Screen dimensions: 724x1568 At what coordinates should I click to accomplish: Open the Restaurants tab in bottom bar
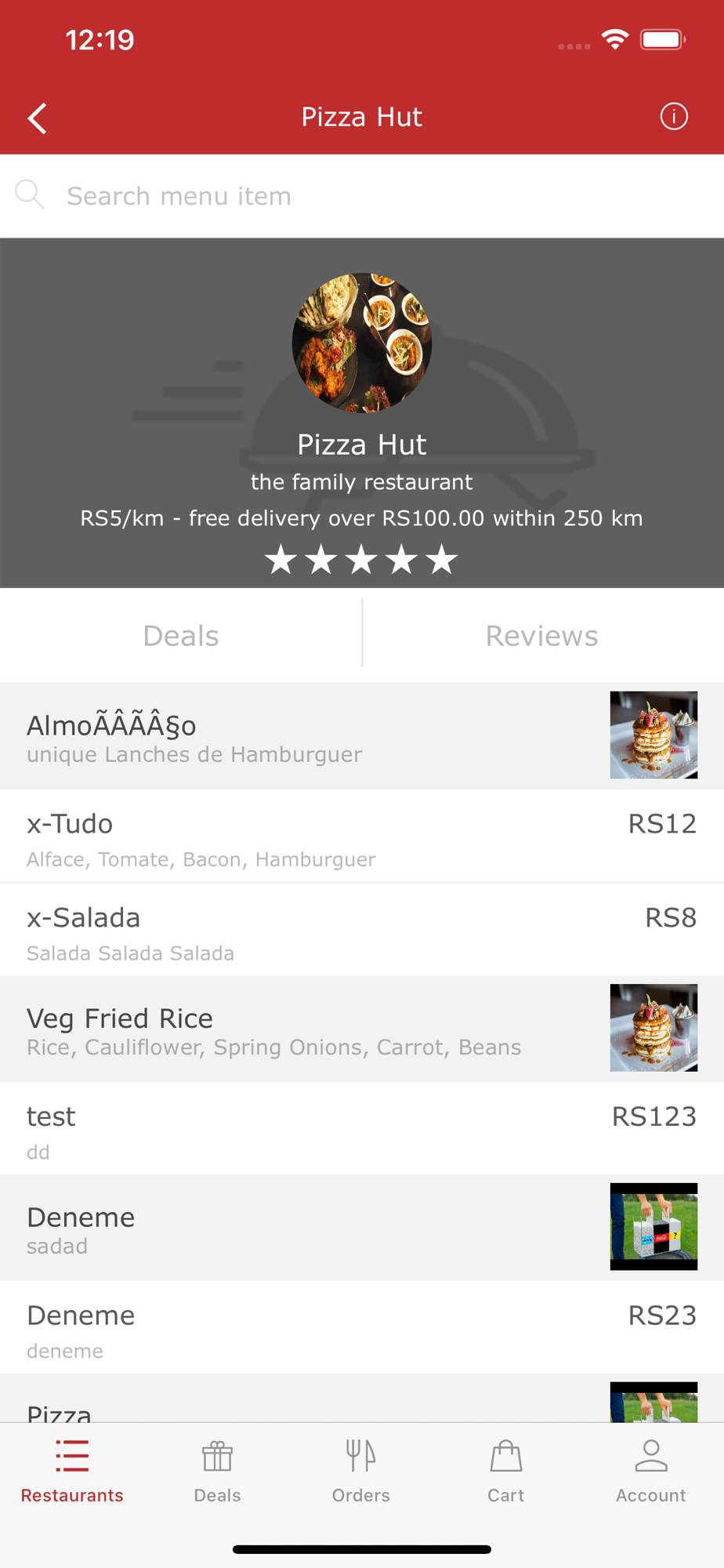pyautogui.click(x=72, y=1472)
